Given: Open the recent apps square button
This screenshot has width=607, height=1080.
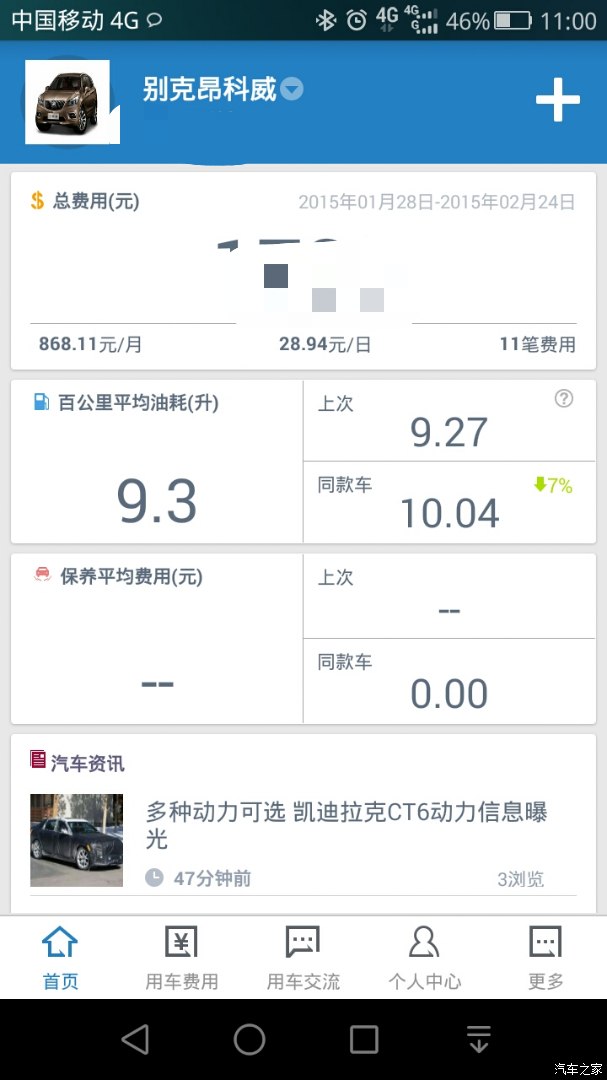Looking at the screenshot, I should pos(364,1039).
